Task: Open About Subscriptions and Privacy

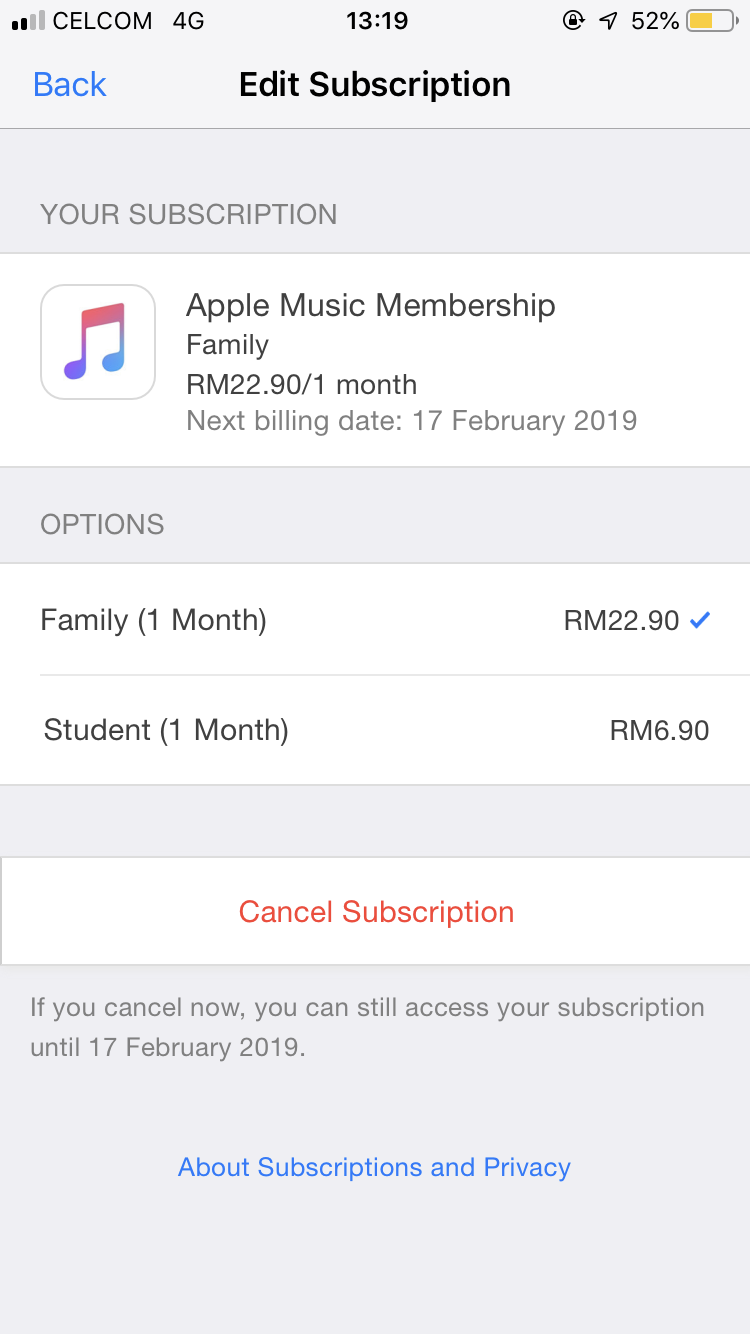Action: point(374,1167)
